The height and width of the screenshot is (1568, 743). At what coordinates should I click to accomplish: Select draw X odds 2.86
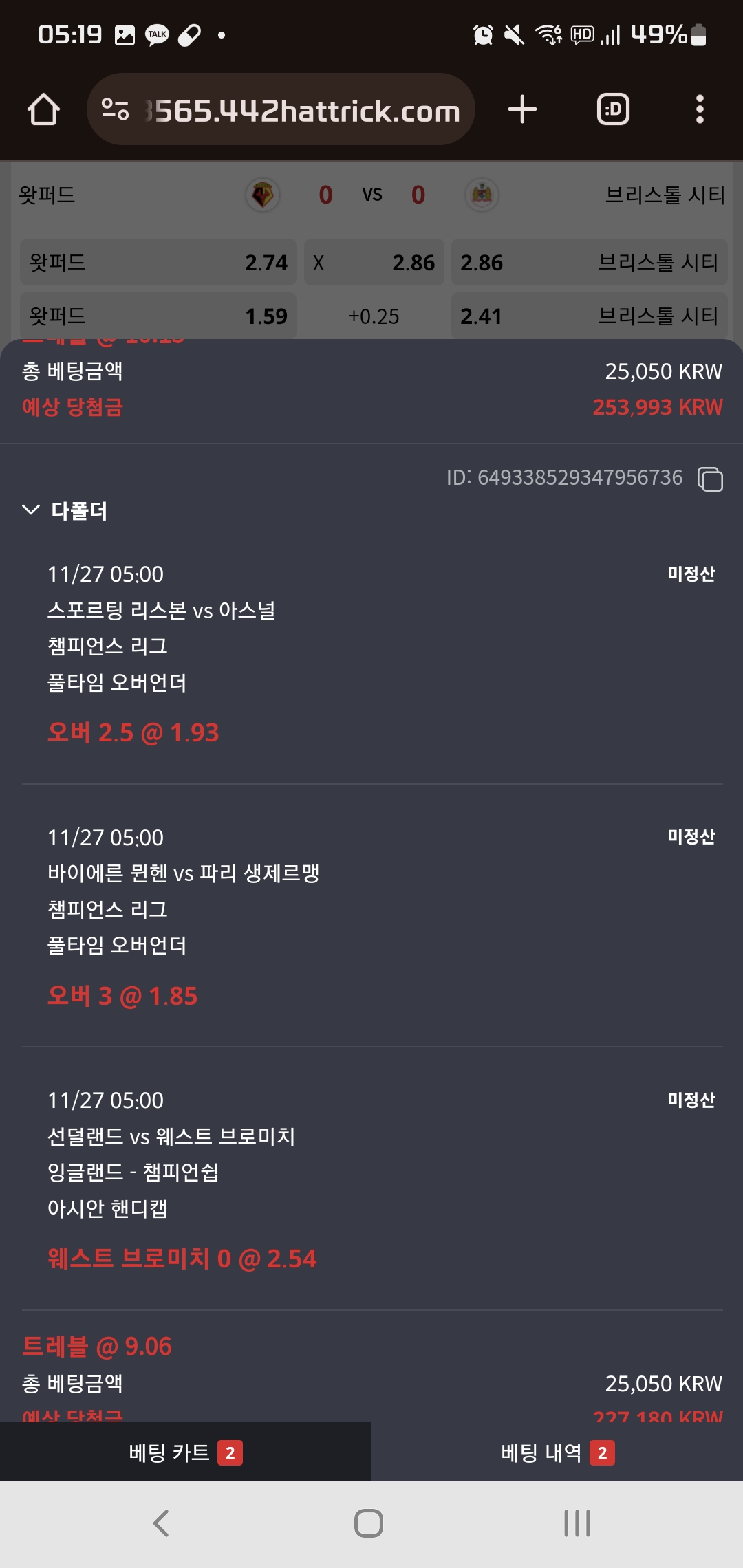(374, 262)
